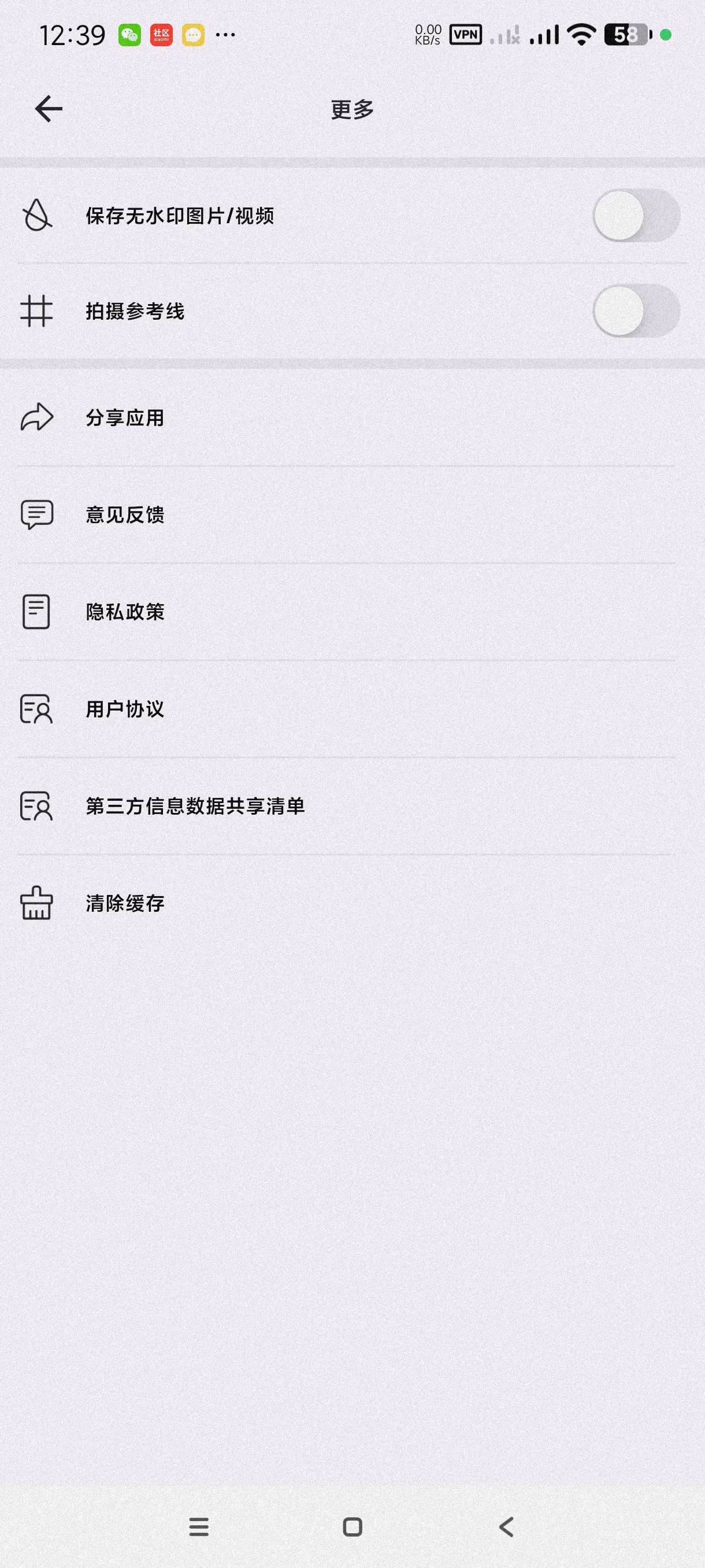705x1568 pixels.
Task: Tap the system home button
Action: point(352,1526)
